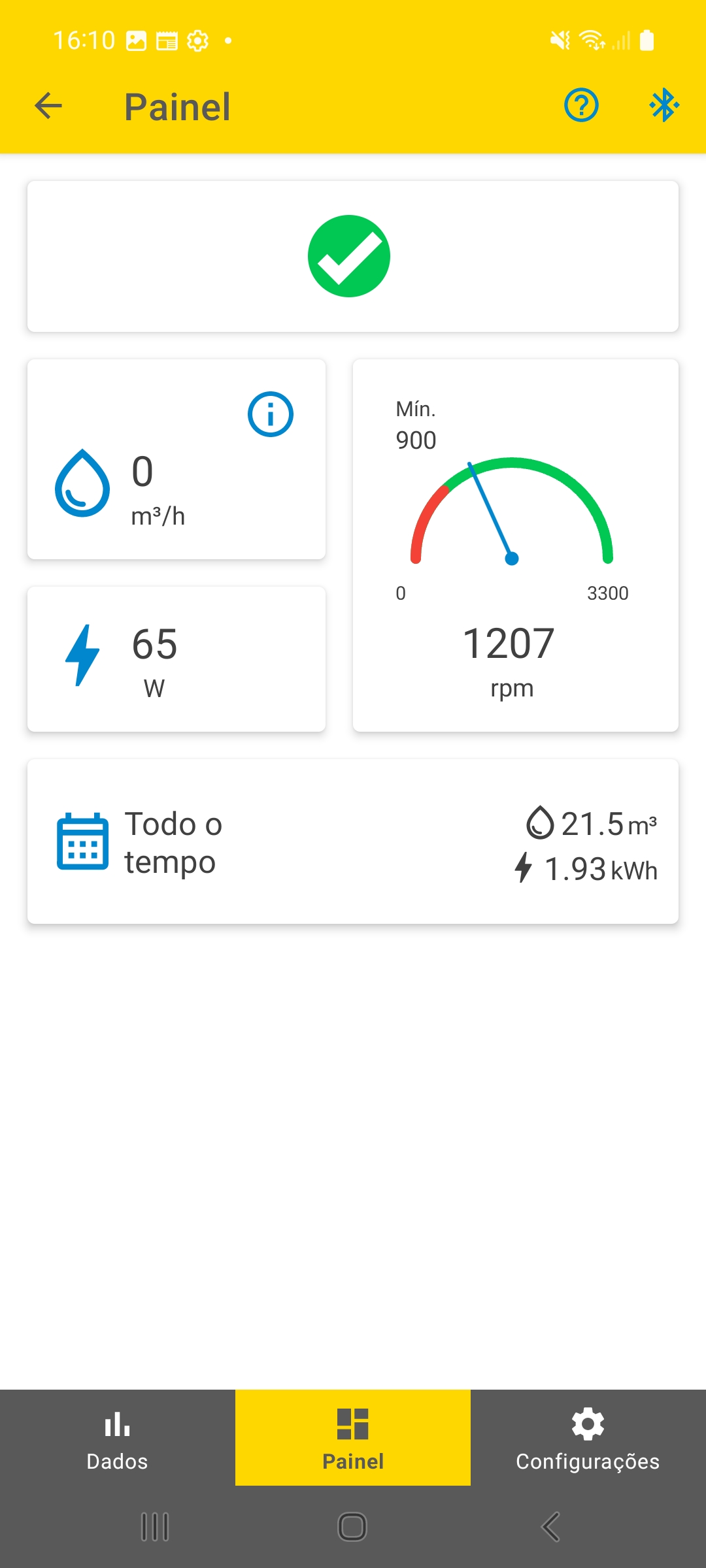Open the Todo o tempo period card

click(352, 841)
